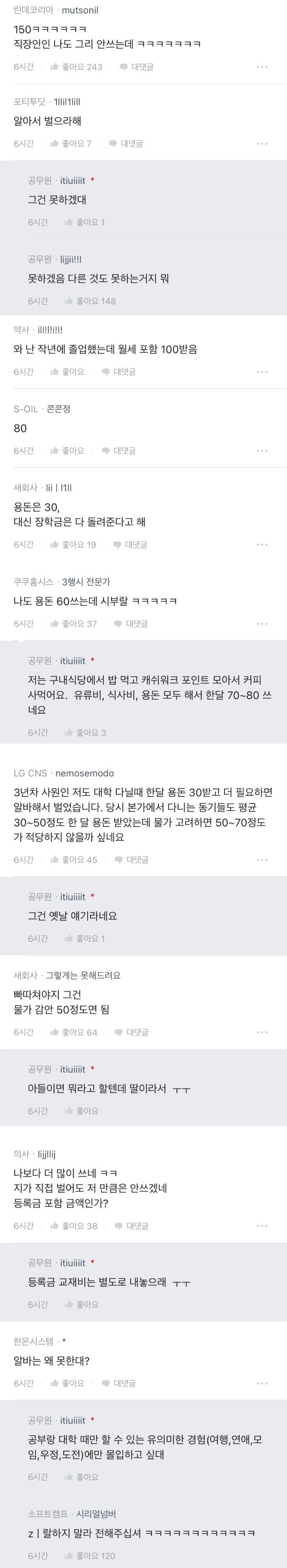Open more options on mutsonil's comment
287x1568 pixels.
pos(262,66)
